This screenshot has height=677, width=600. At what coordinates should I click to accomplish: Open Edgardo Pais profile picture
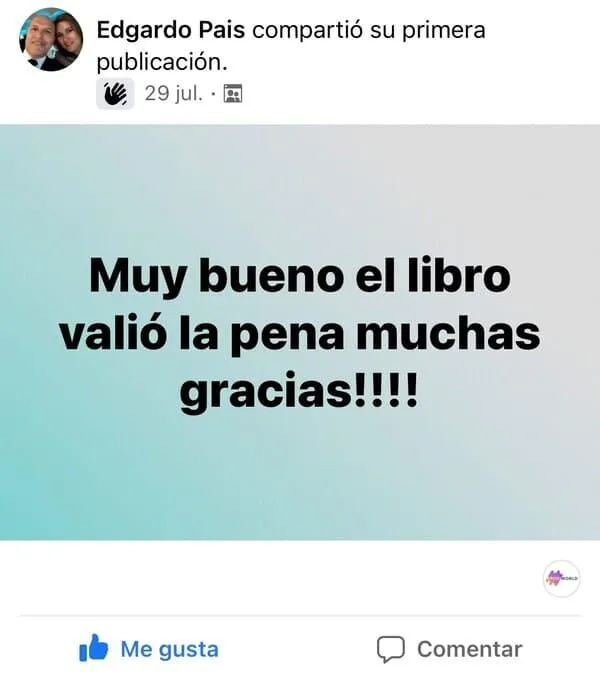click(x=51, y=40)
